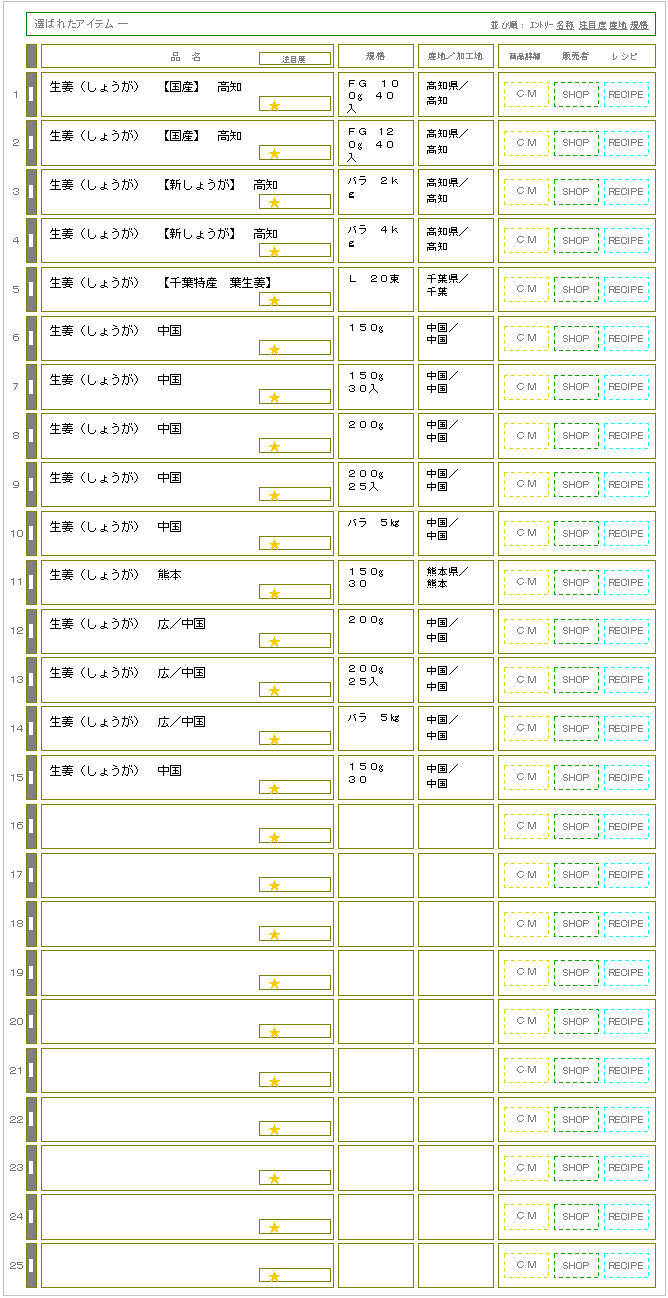Screen dimensions: 668x1298
Task: Open SHOP for item 11 熊本
Action: pyautogui.click(x=576, y=582)
